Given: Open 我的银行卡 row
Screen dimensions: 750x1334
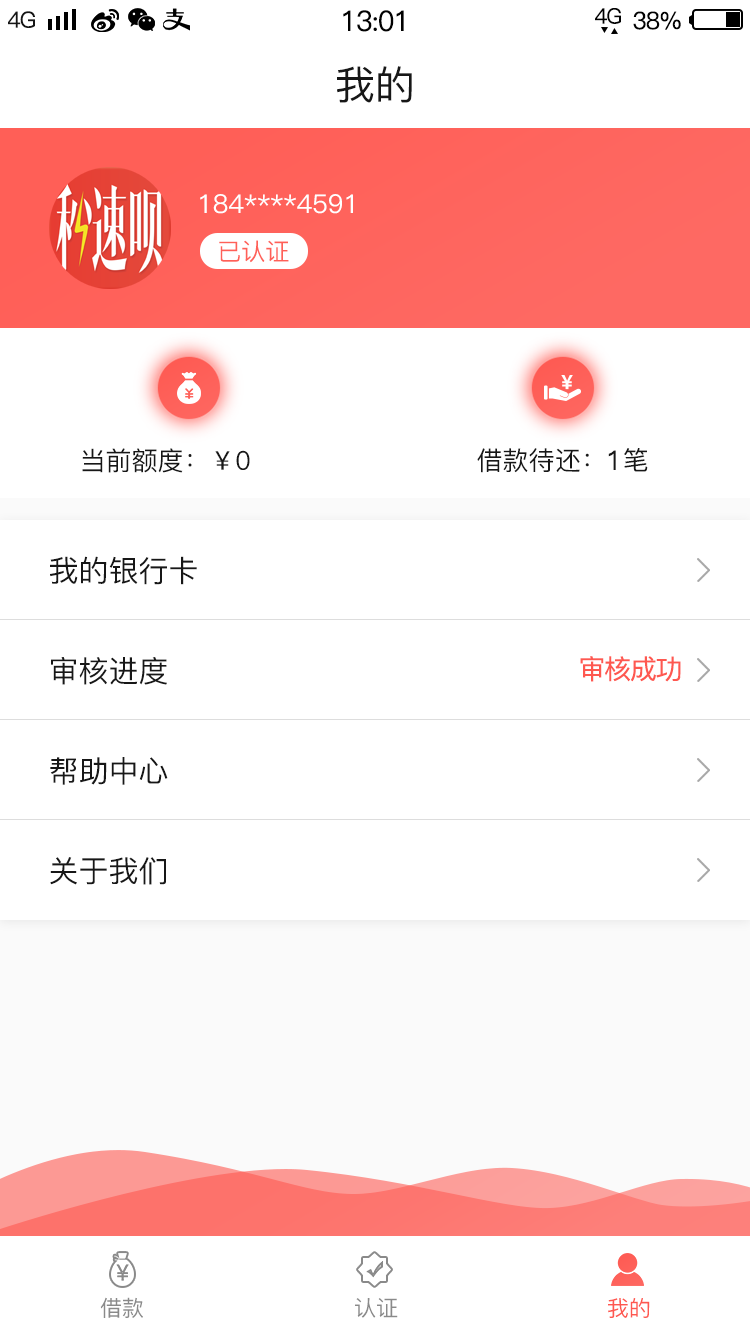Looking at the screenshot, I should point(375,570).
